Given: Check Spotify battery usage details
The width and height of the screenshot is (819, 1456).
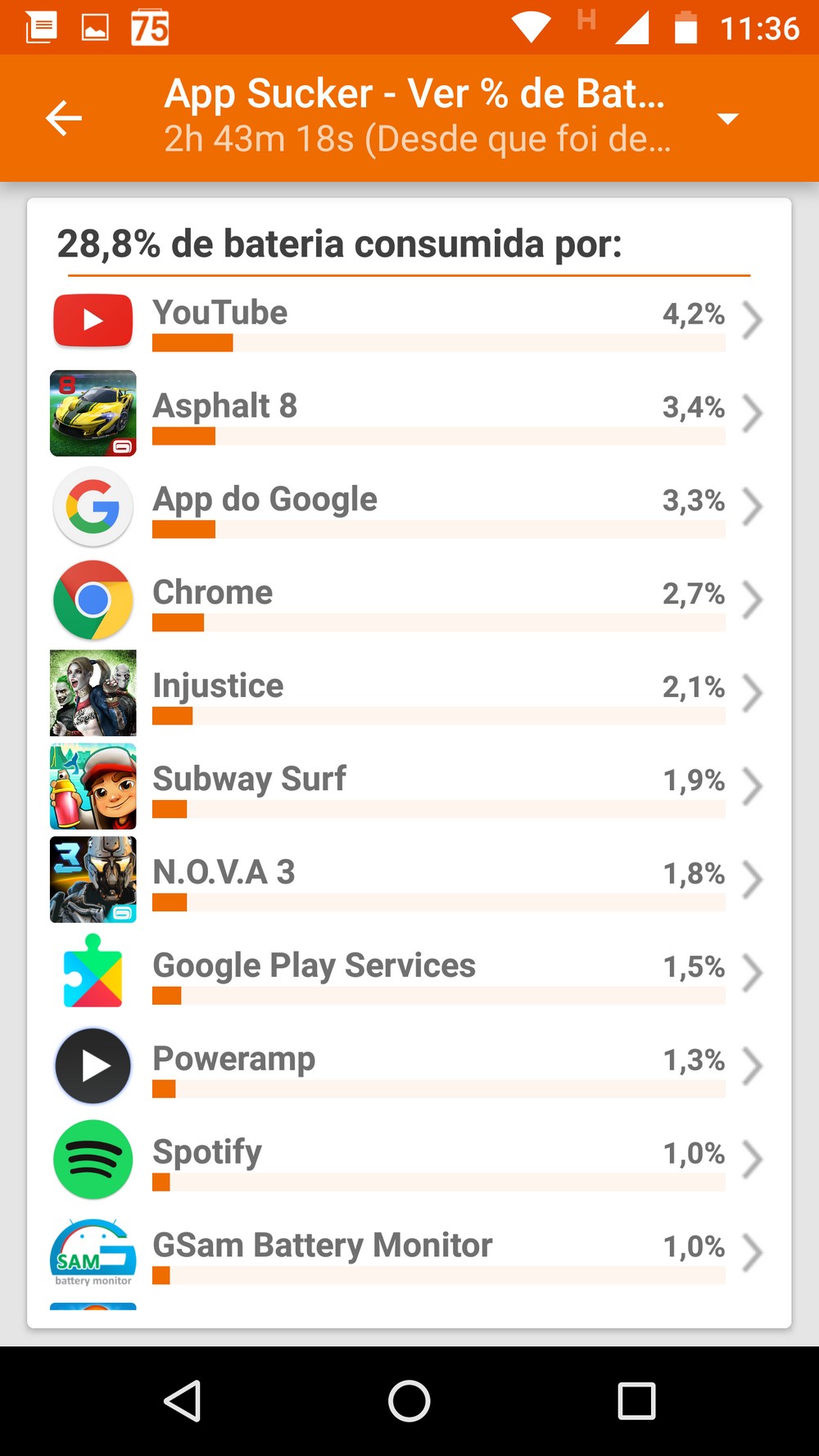Looking at the screenshot, I should [x=409, y=1160].
